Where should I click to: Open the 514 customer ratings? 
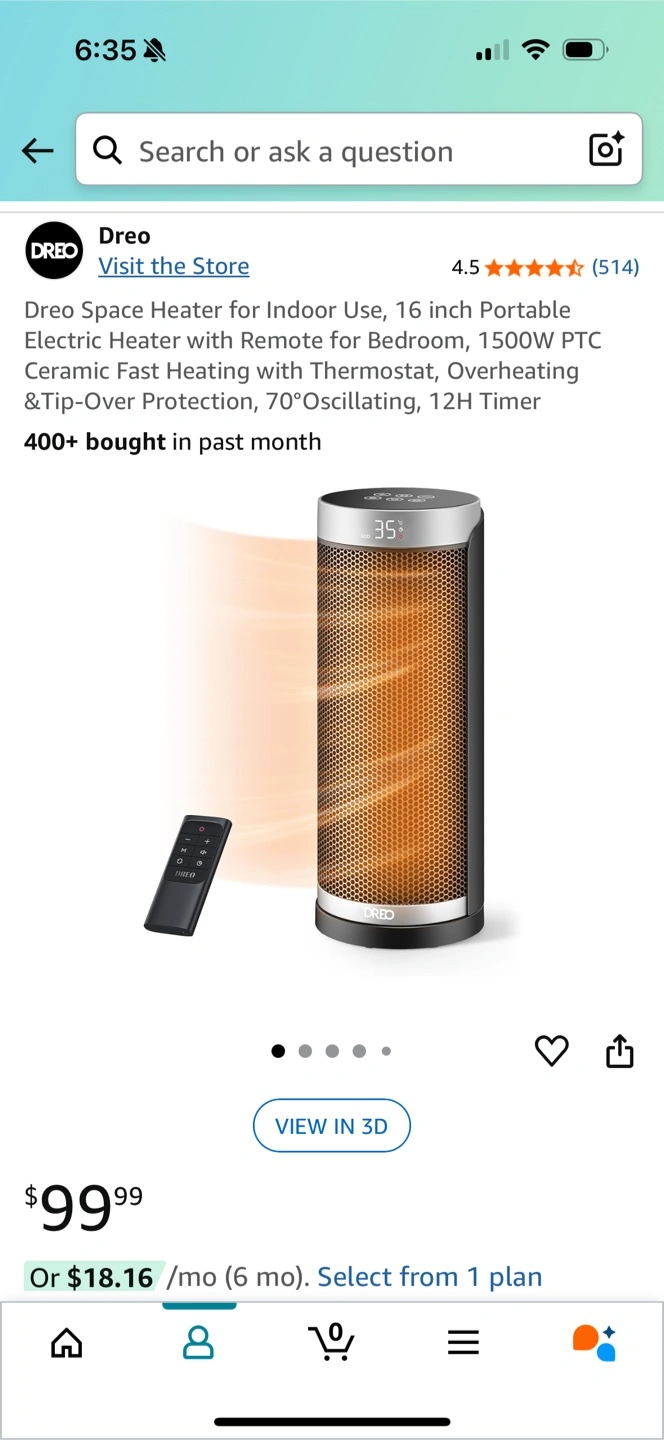614,267
